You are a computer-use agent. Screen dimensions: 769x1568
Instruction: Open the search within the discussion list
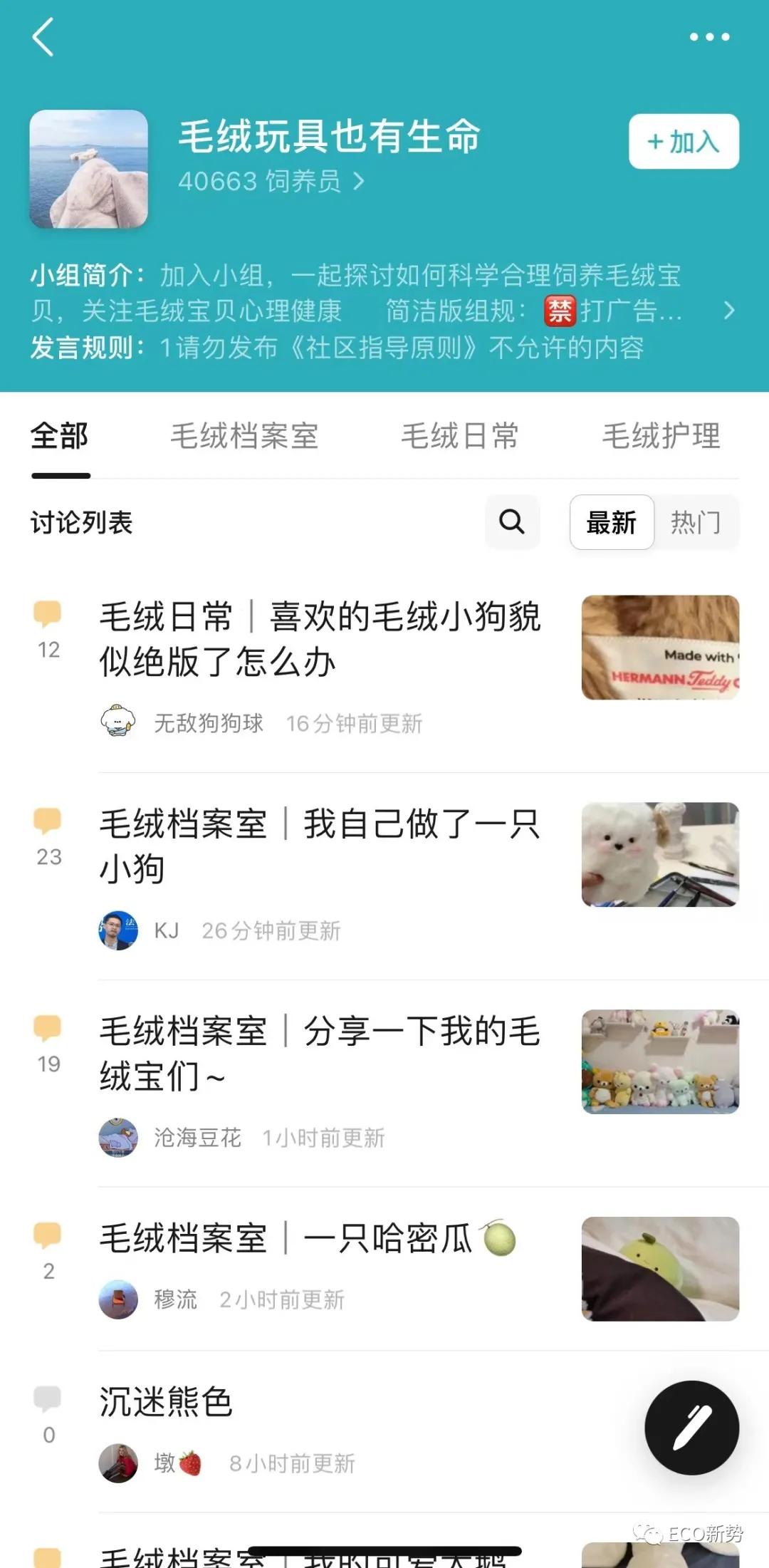coord(512,523)
